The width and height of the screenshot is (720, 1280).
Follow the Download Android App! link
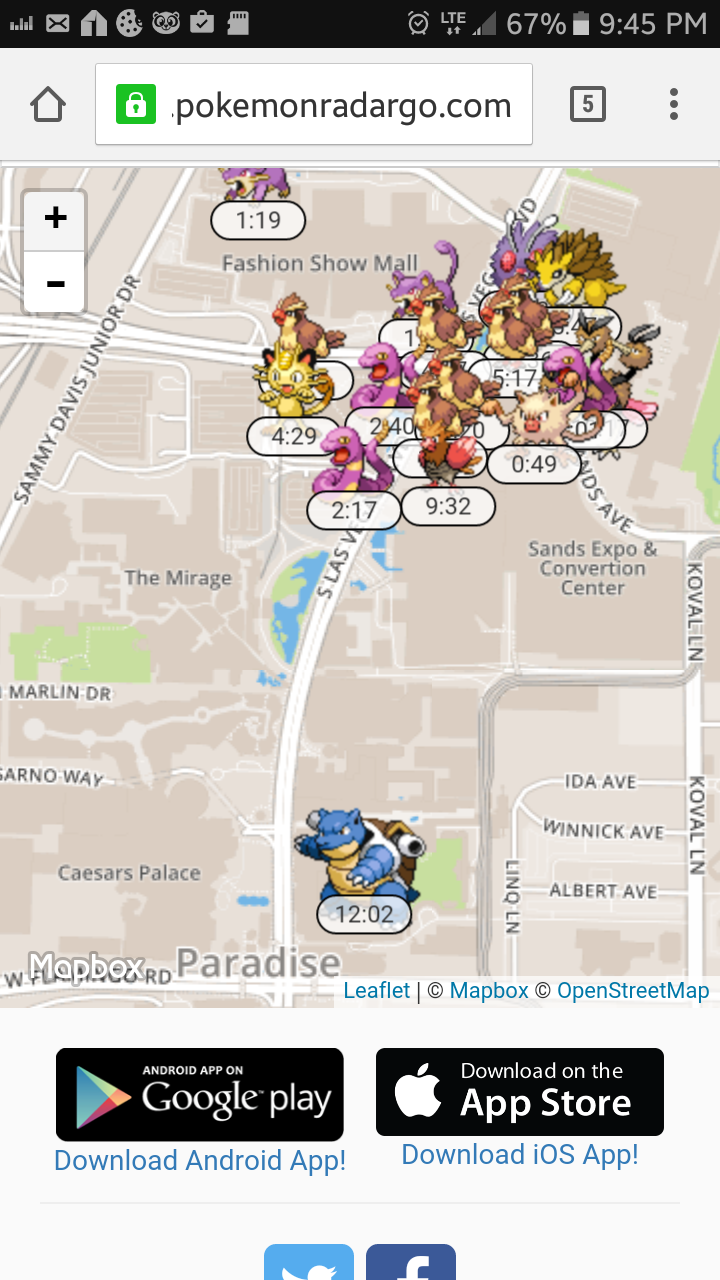[200, 1160]
